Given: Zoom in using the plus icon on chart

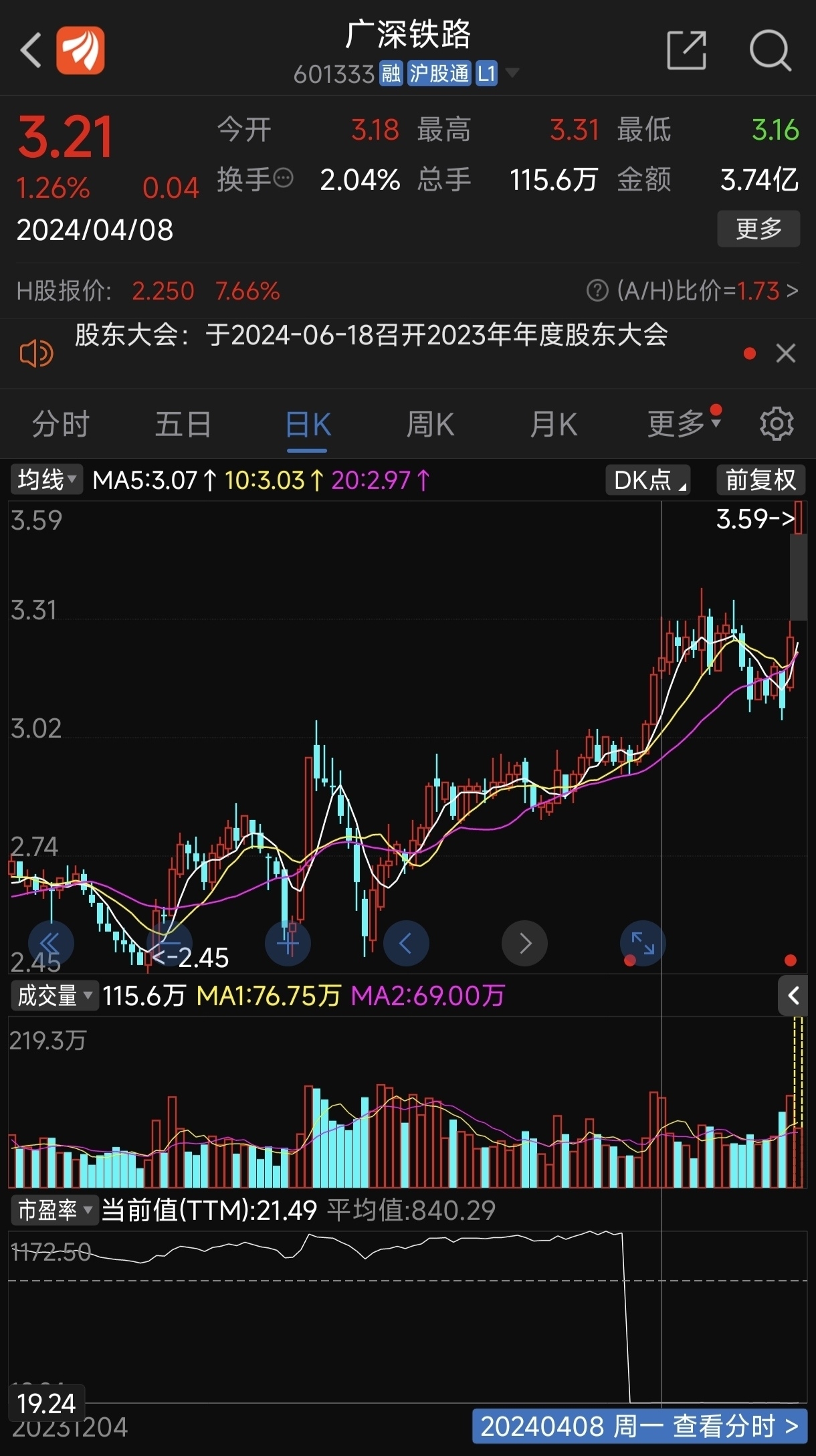Looking at the screenshot, I should [288, 943].
